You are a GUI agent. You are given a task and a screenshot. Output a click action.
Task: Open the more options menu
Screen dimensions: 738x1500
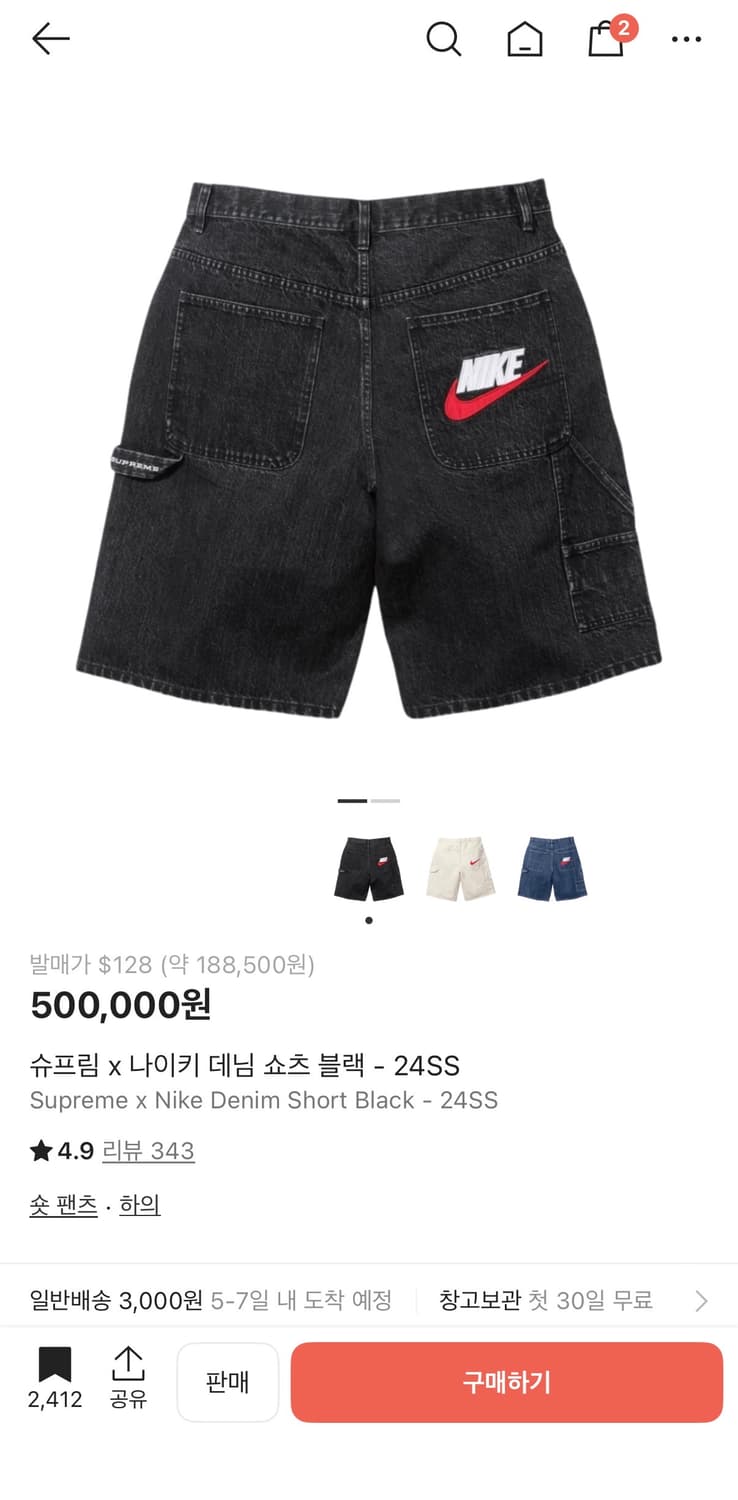pyautogui.click(x=687, y=39)
